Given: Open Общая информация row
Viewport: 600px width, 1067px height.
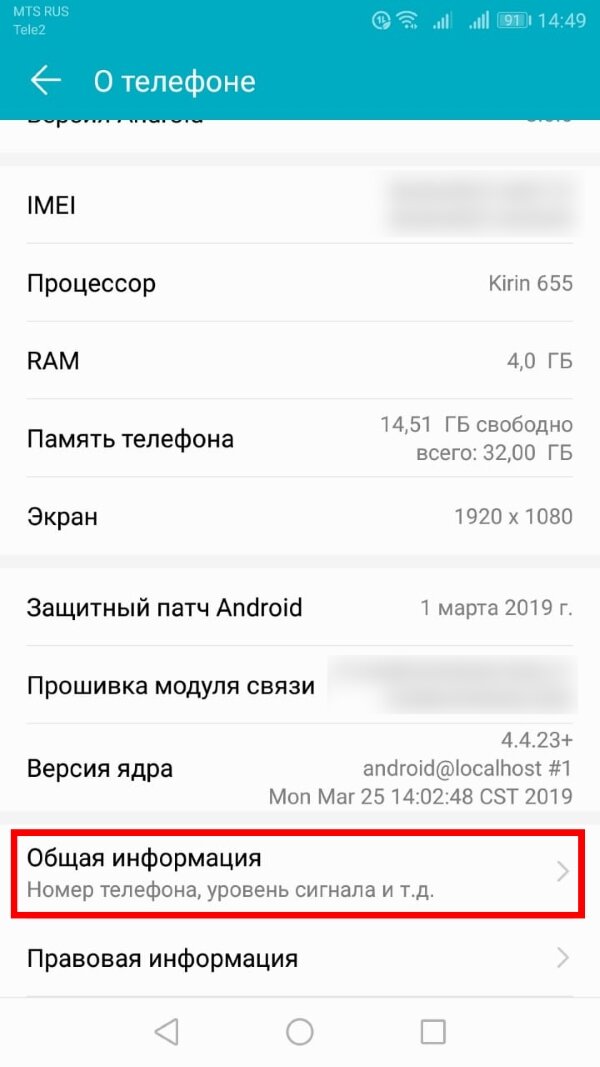Looking at the screenshot, I should (299, 872).
